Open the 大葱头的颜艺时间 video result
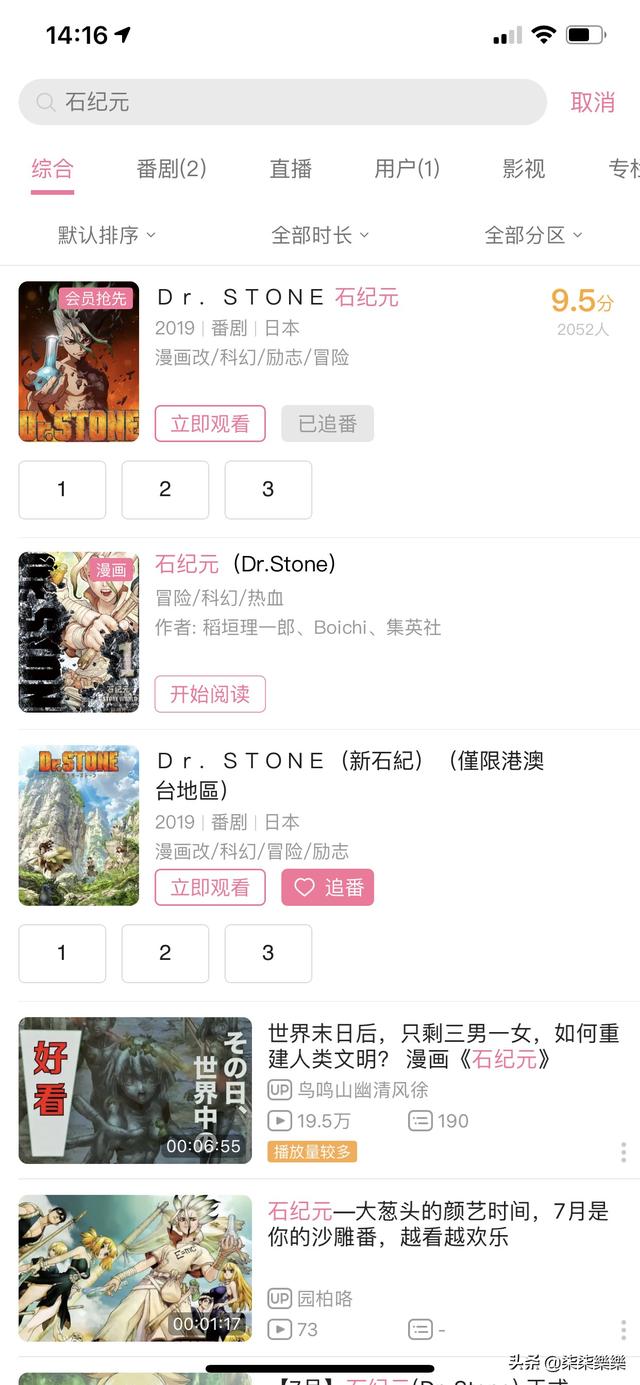The height and width of the screenshot is (1385, 640). click(x=437, y=1224)
